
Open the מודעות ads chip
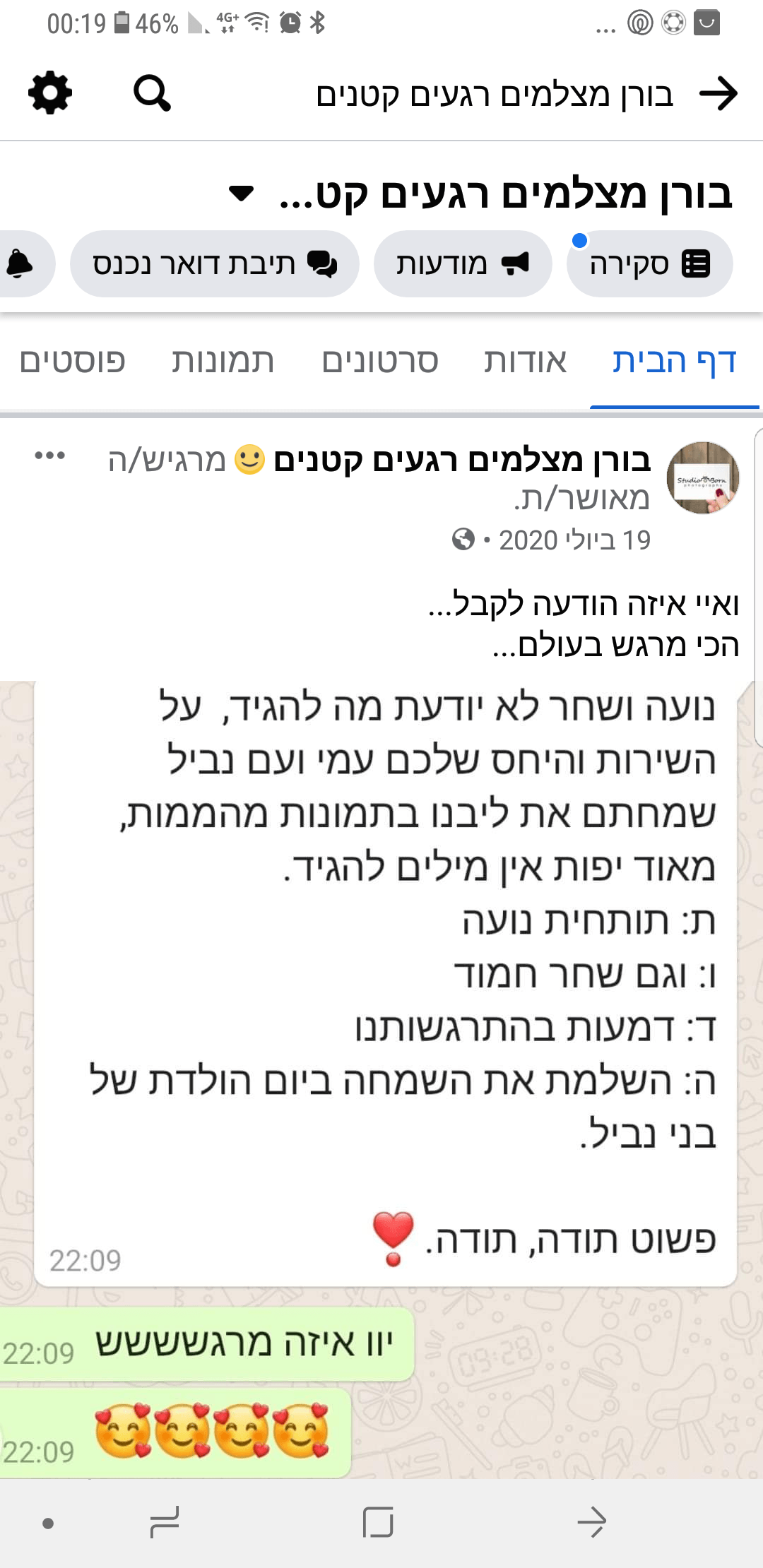pos(463,264)
